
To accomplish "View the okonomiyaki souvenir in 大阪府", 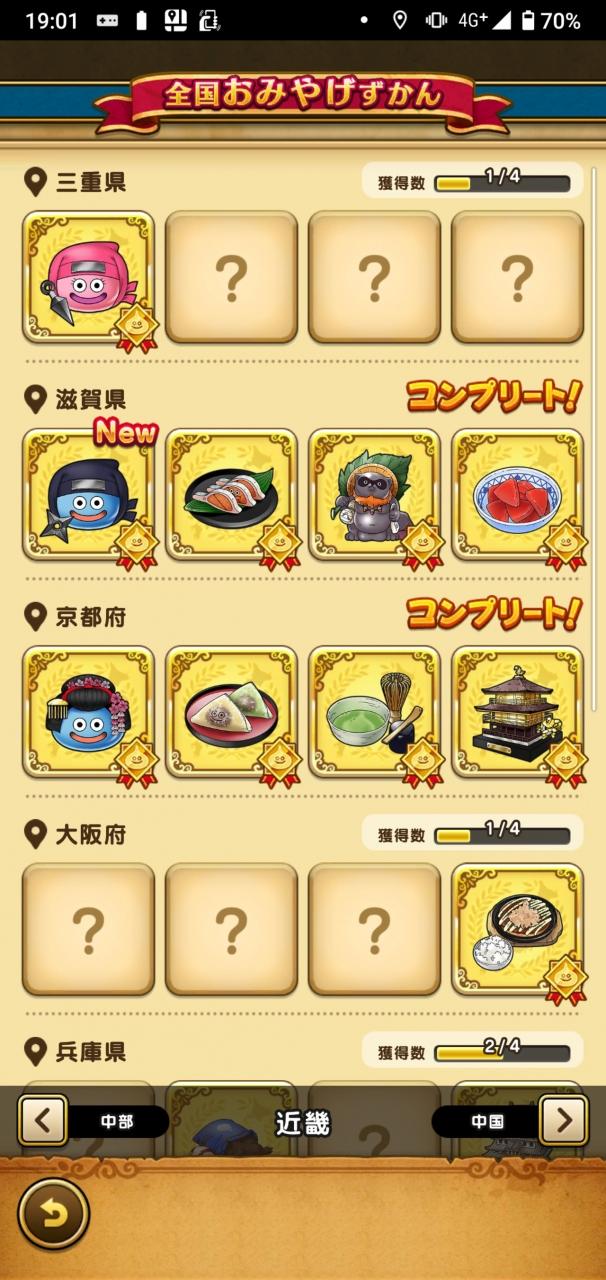I will (517, 929).
